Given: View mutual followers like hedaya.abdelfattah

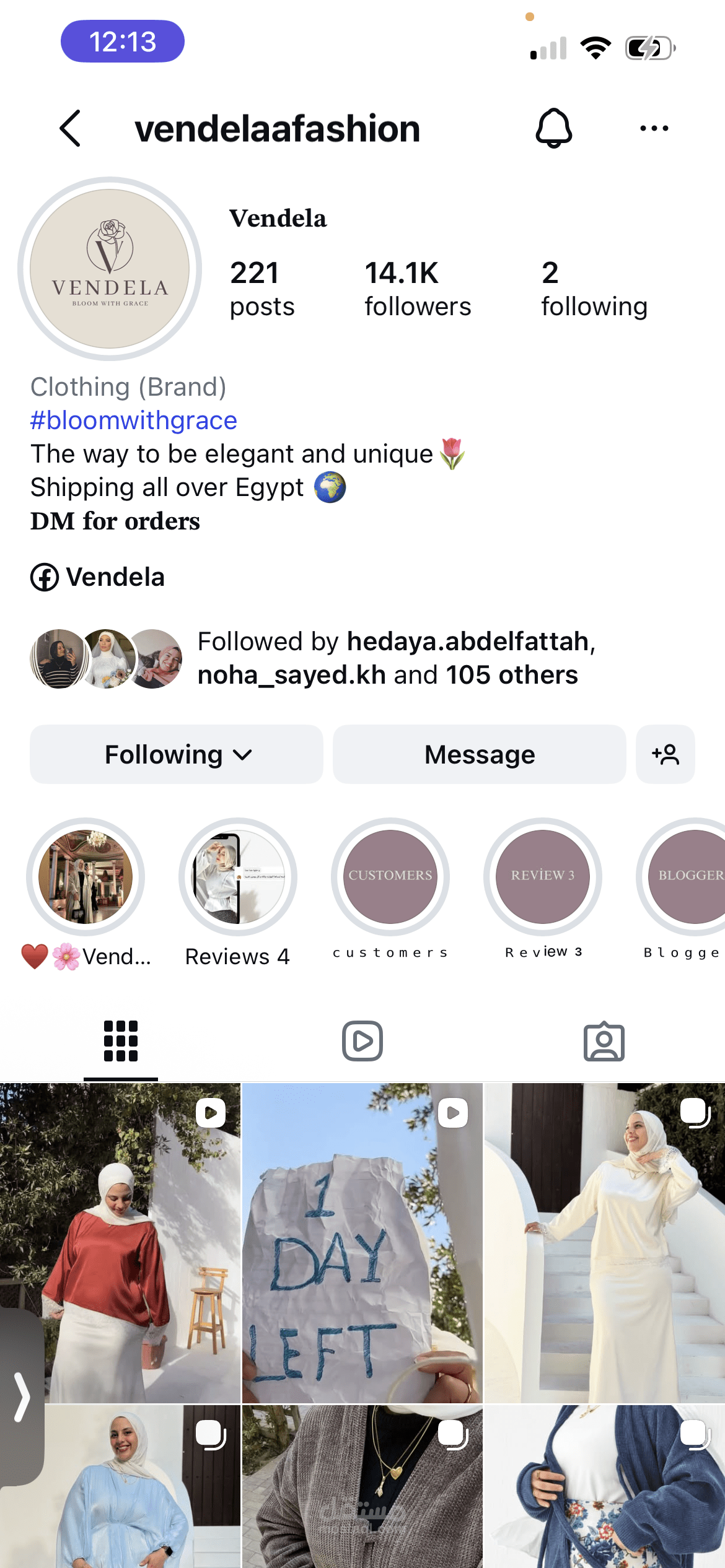Looking at the screenshot, I should tap(313, 658).
